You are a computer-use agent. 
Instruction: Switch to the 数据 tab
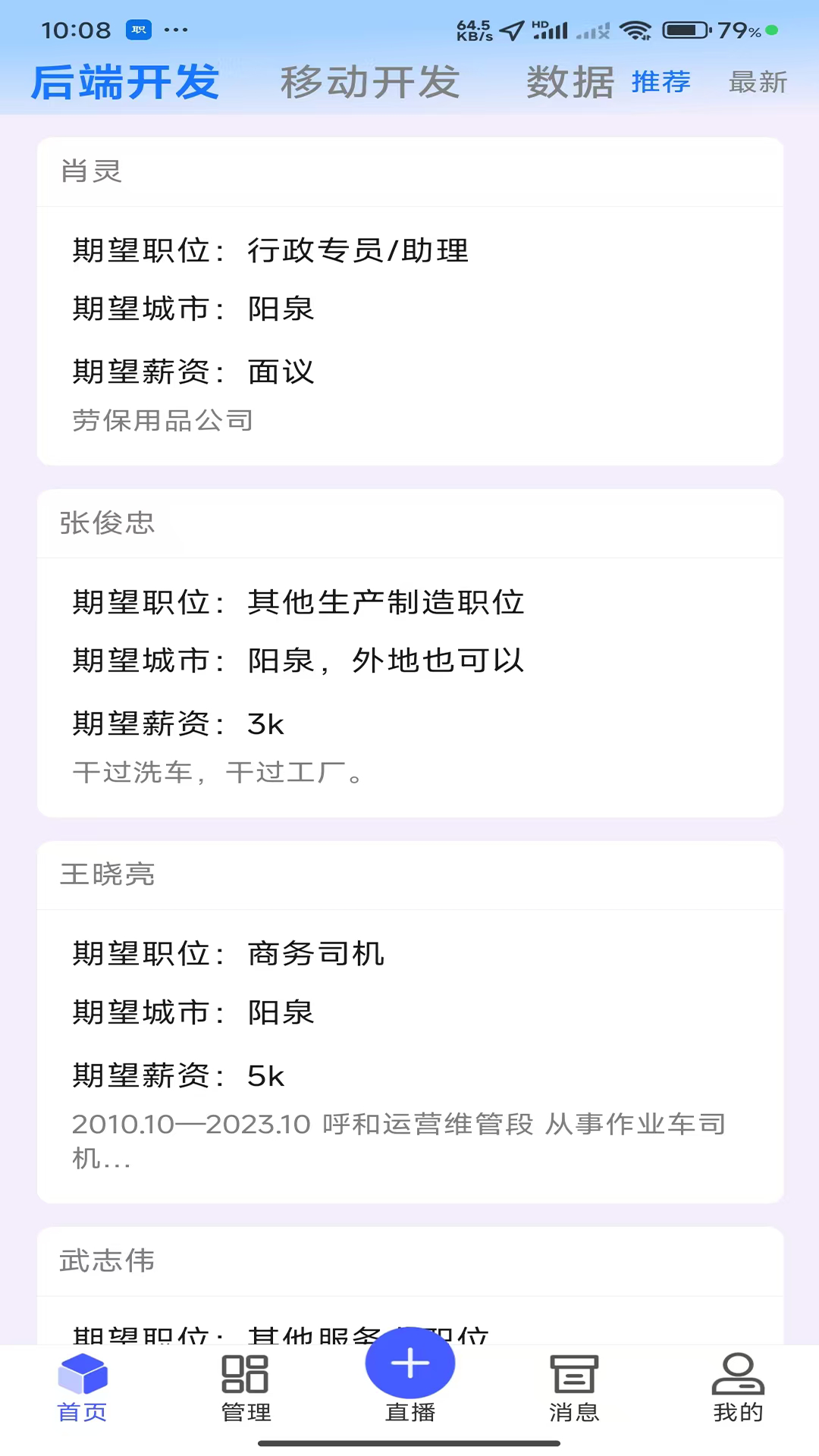click(569, 82)
